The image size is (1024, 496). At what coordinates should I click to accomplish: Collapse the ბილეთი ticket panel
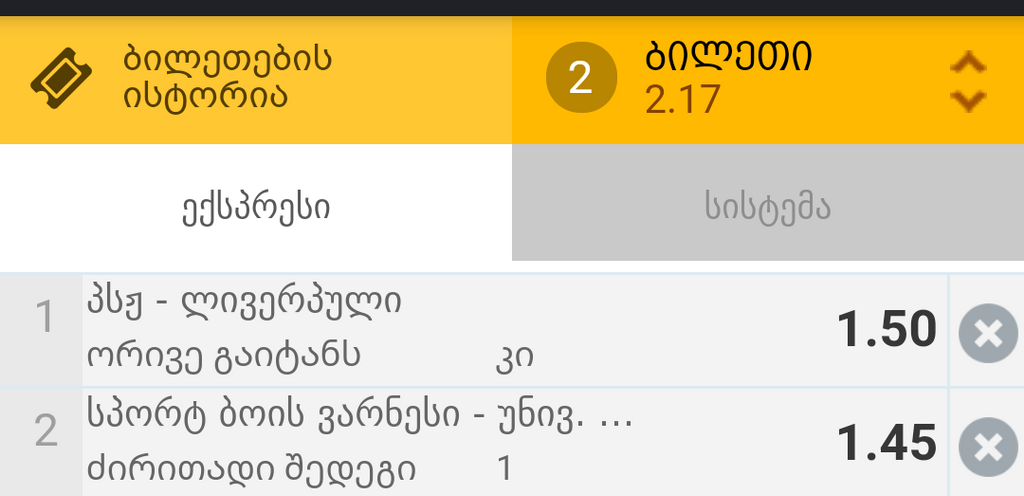[967, 81]
